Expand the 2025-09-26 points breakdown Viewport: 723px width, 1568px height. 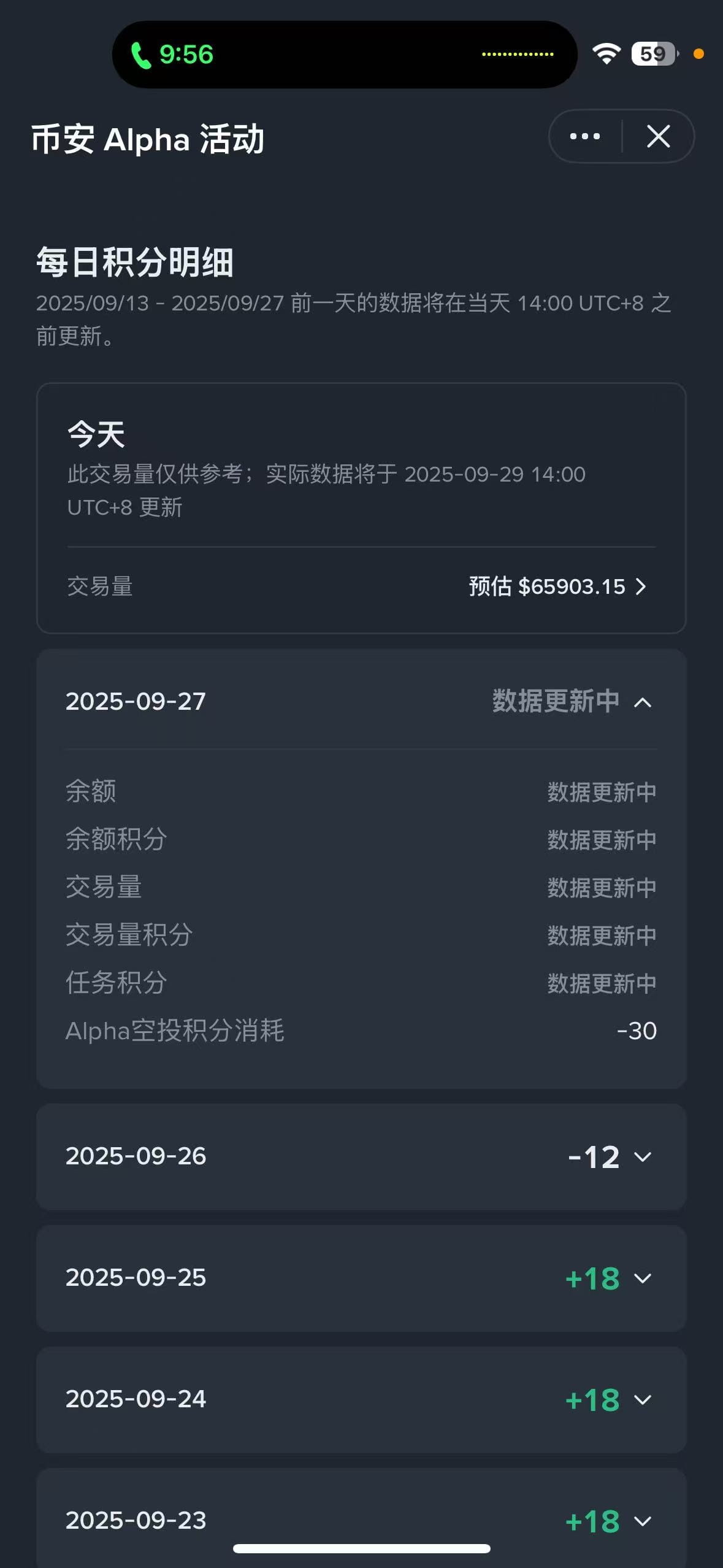642,1156
